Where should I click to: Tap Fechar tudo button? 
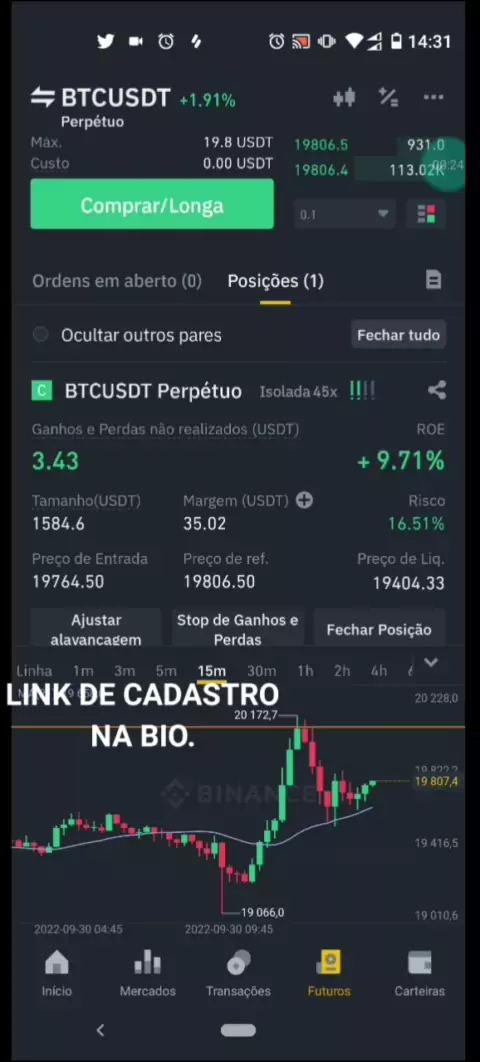click(x=398, y=335)
